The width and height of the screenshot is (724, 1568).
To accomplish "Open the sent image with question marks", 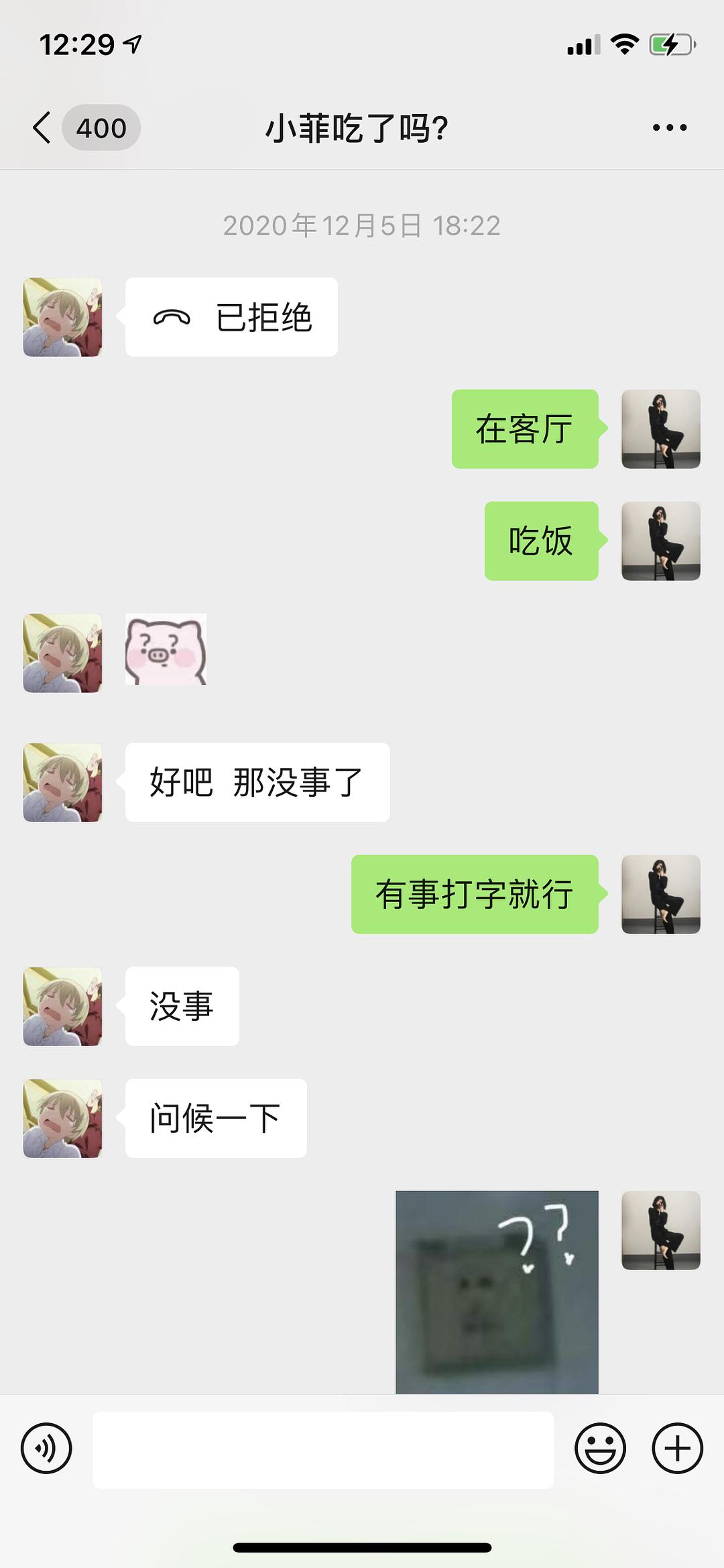I will [x=497, y=1291].
